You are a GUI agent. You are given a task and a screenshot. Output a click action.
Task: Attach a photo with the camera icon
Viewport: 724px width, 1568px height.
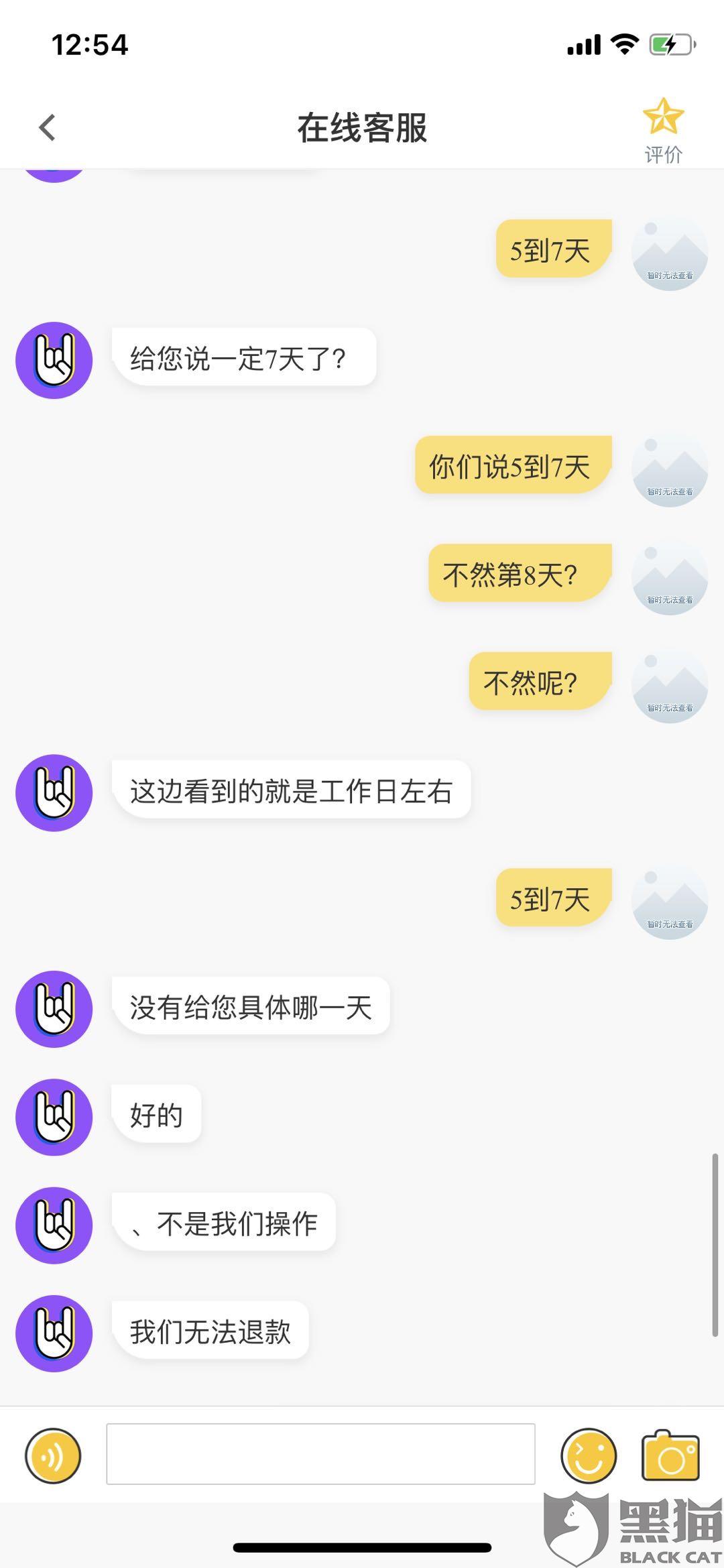click(671, 1455)
